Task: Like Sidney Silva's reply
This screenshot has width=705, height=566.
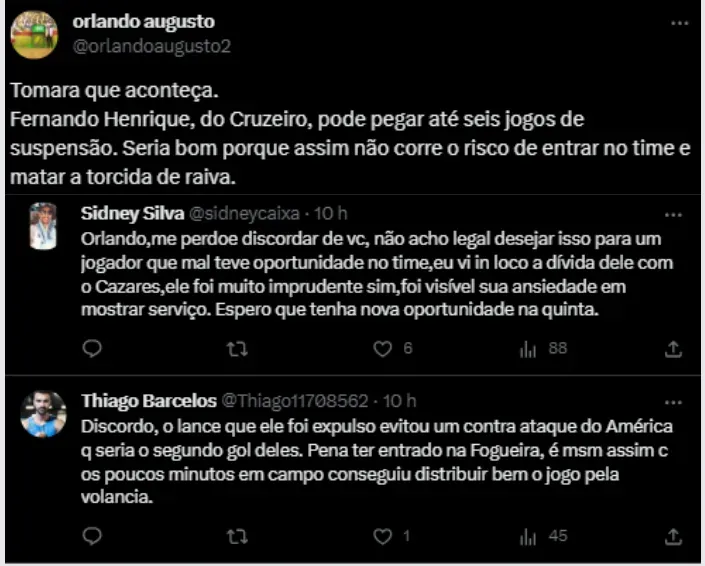Action: [x=382, y=349]
